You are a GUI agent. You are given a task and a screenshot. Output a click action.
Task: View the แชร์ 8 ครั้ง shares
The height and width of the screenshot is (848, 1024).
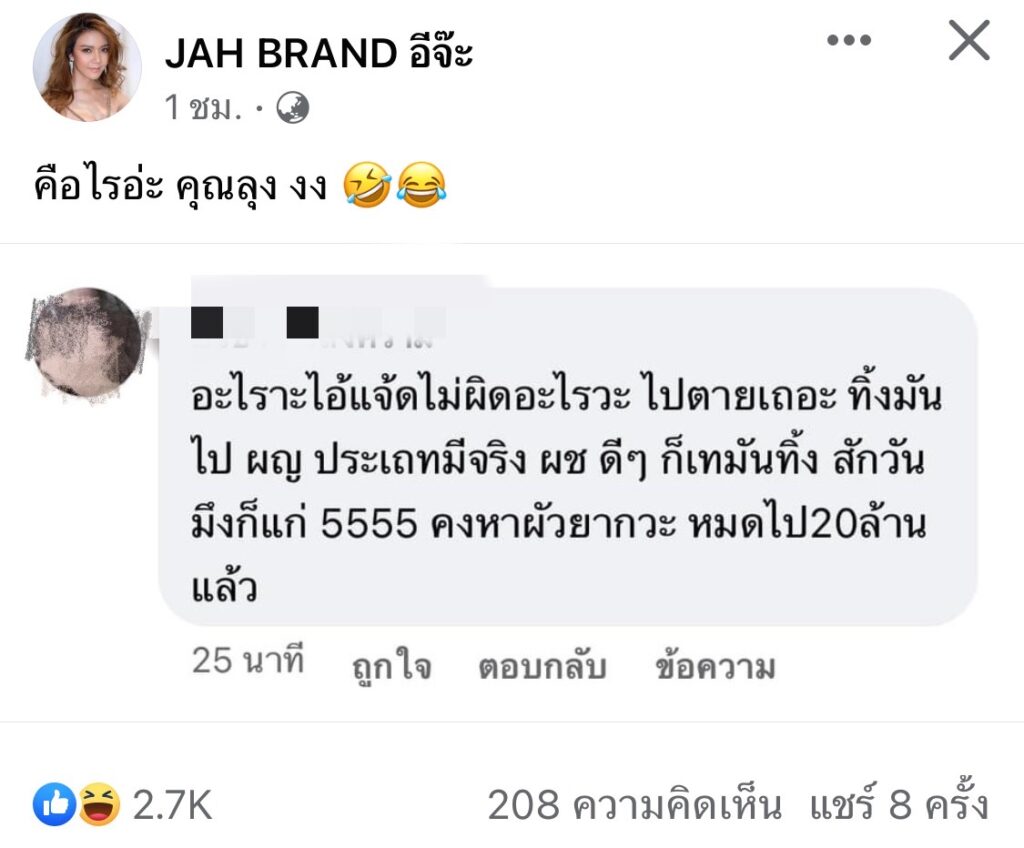[x=899, y=805]
